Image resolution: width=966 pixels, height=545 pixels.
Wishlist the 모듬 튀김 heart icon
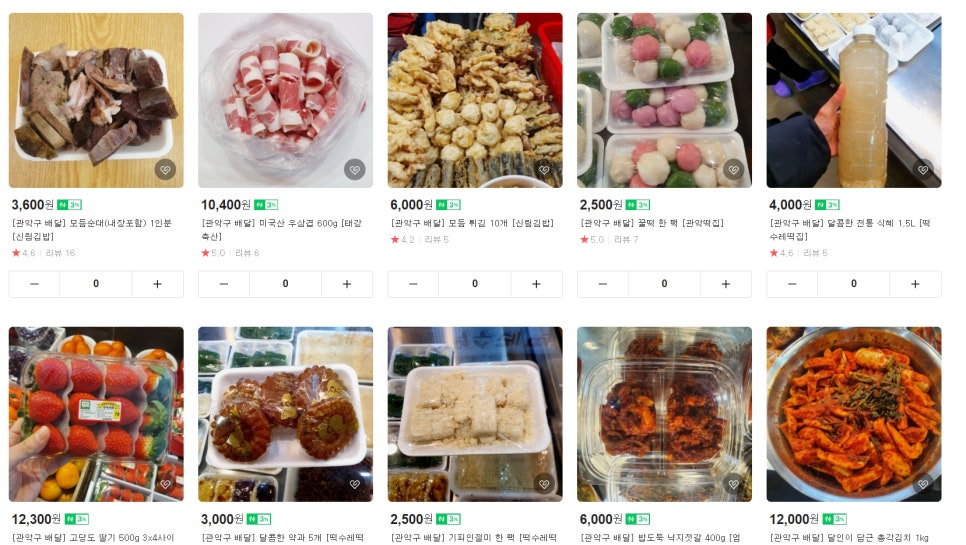(x=544, y=169)
